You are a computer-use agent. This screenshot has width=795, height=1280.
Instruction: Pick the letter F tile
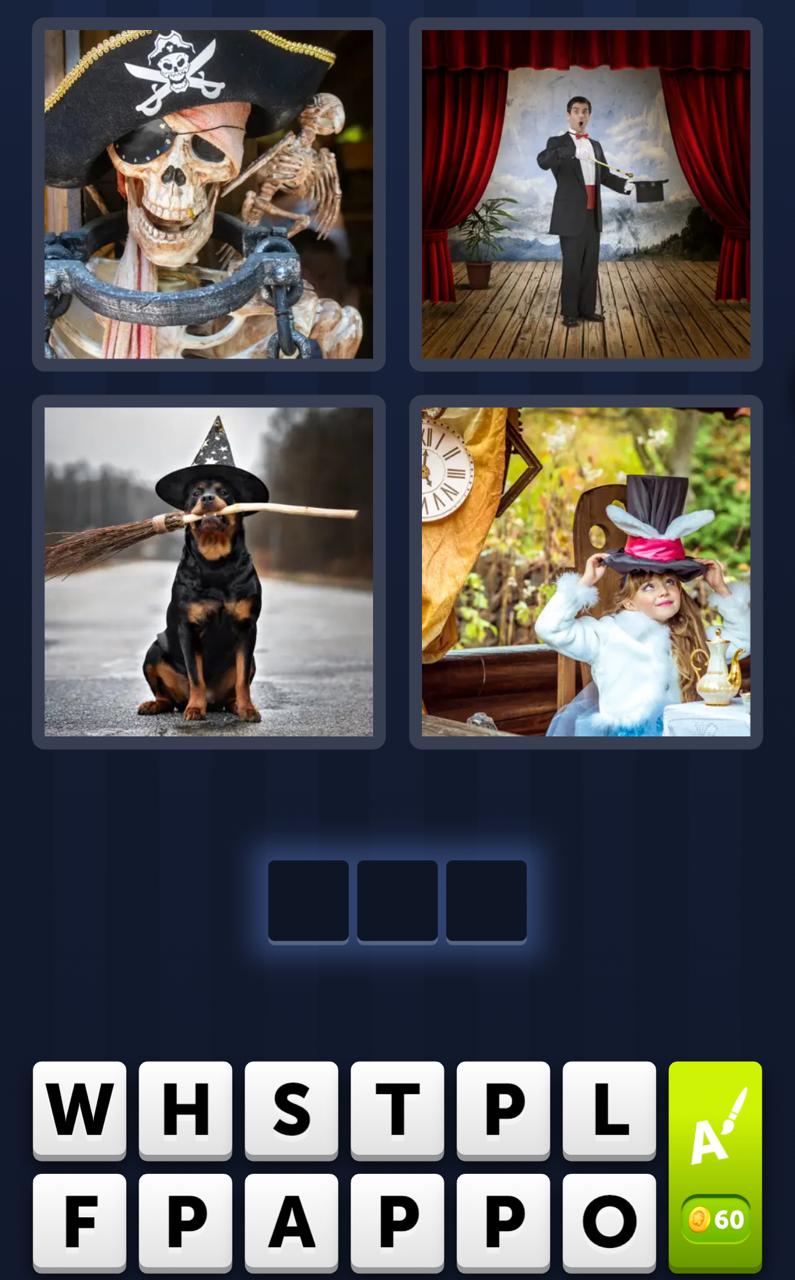pyautogui.click(x=80, y=1221)
